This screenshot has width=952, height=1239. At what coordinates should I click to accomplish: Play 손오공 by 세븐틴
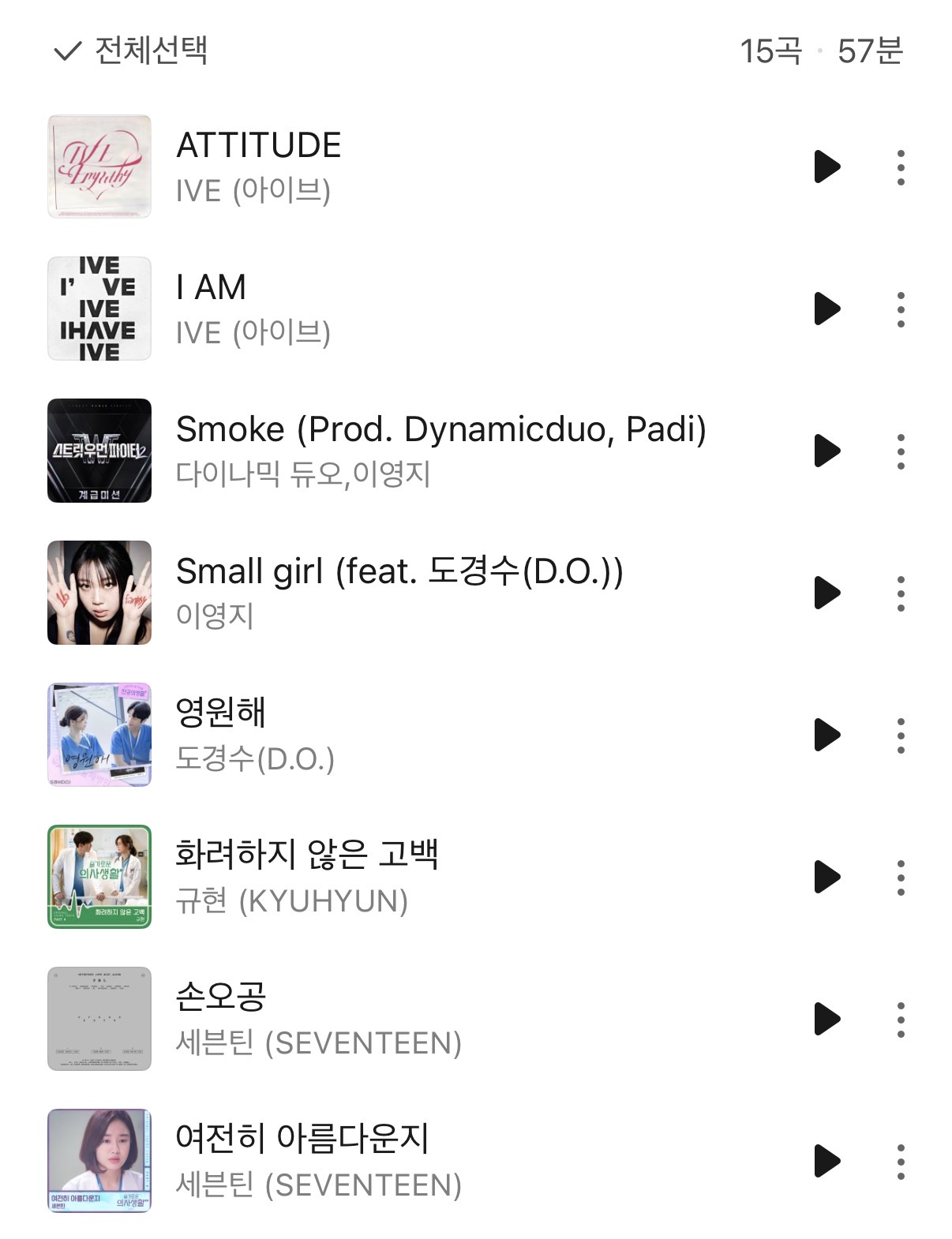pyautogui.click(x=826, y=1019)
